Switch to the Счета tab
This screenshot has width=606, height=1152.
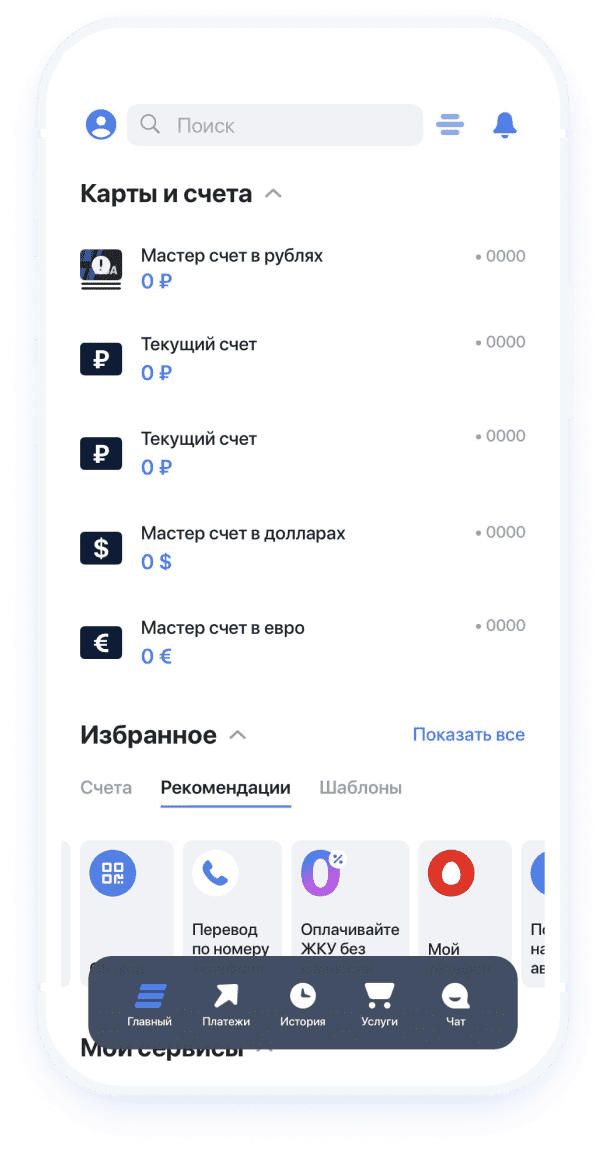(106, 788)
